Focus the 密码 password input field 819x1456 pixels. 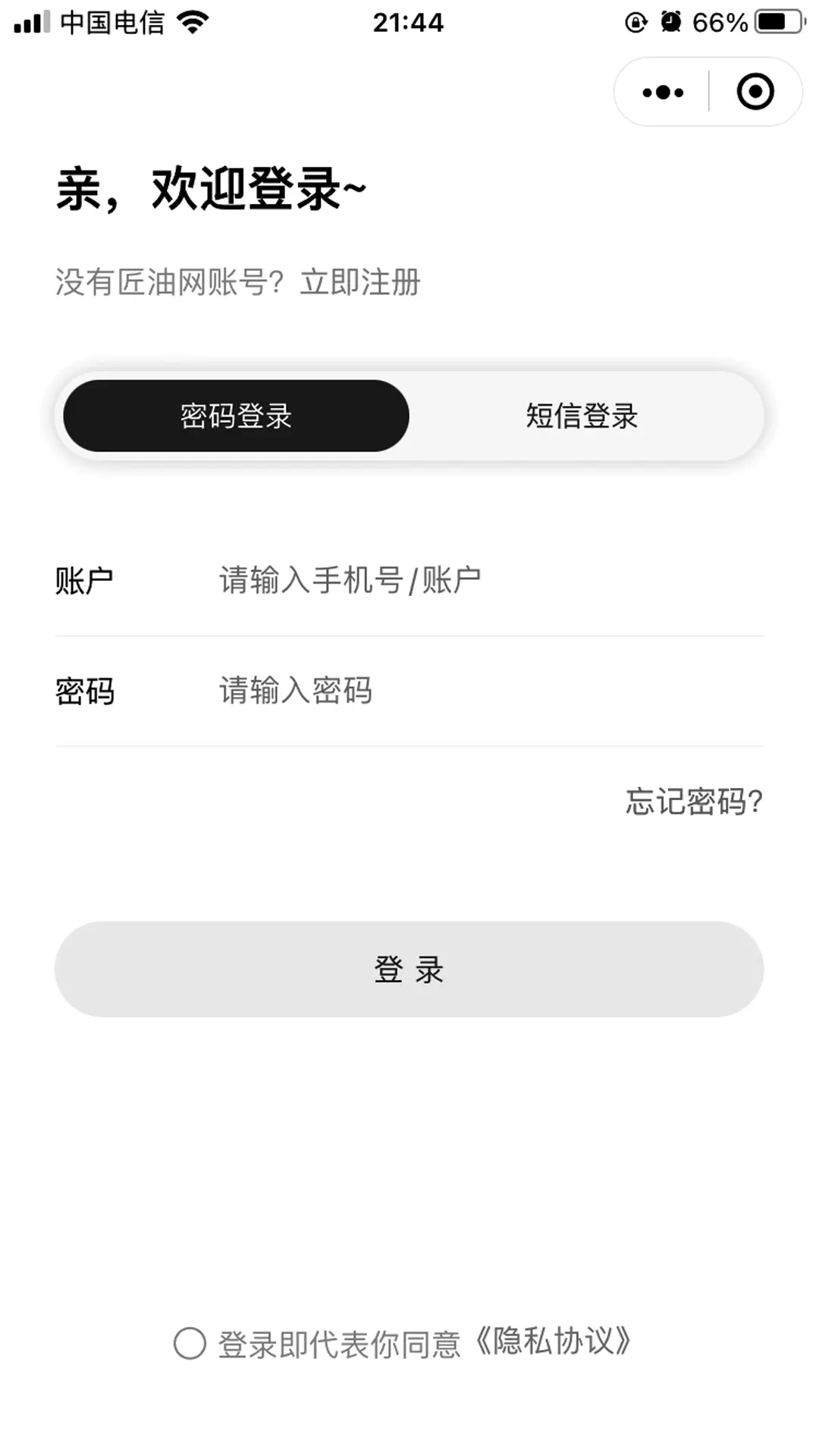coord(491,691)
